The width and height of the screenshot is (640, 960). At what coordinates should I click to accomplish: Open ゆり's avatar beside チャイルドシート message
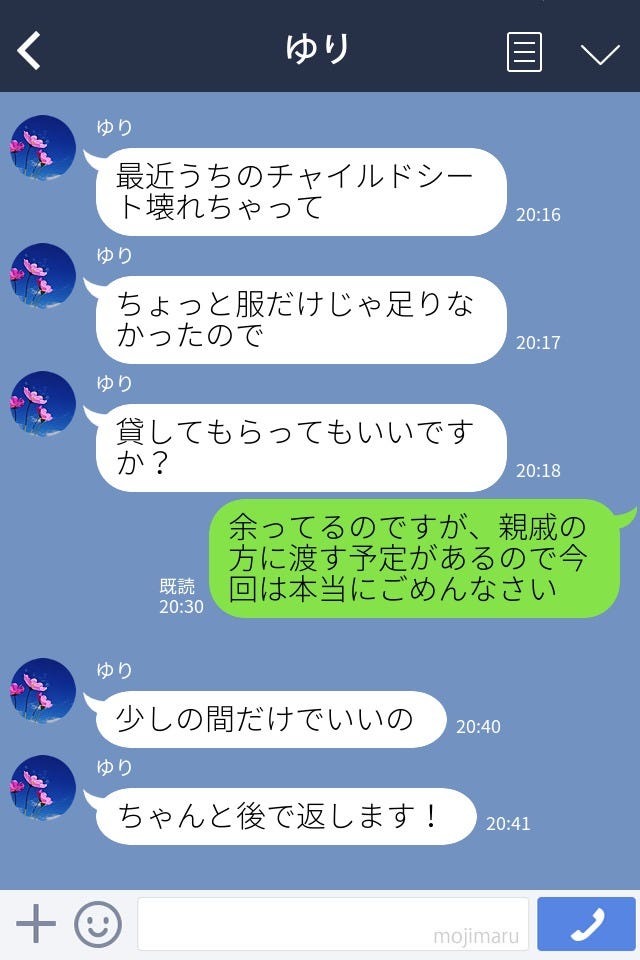click(43, 148)
